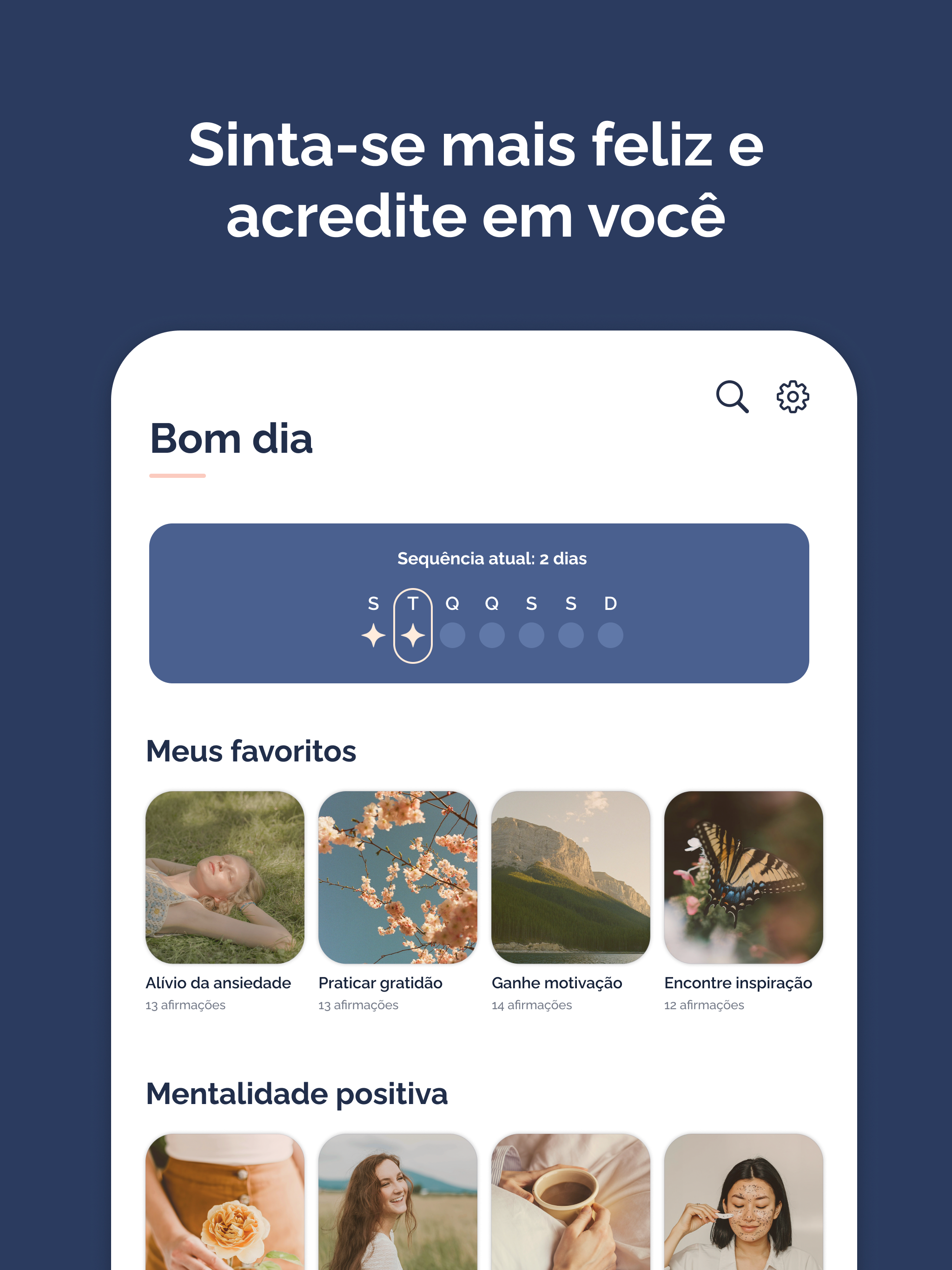Click the circle under Saturday (S)
Viewport: 952px width, 1270px height.
coord(571,635)
